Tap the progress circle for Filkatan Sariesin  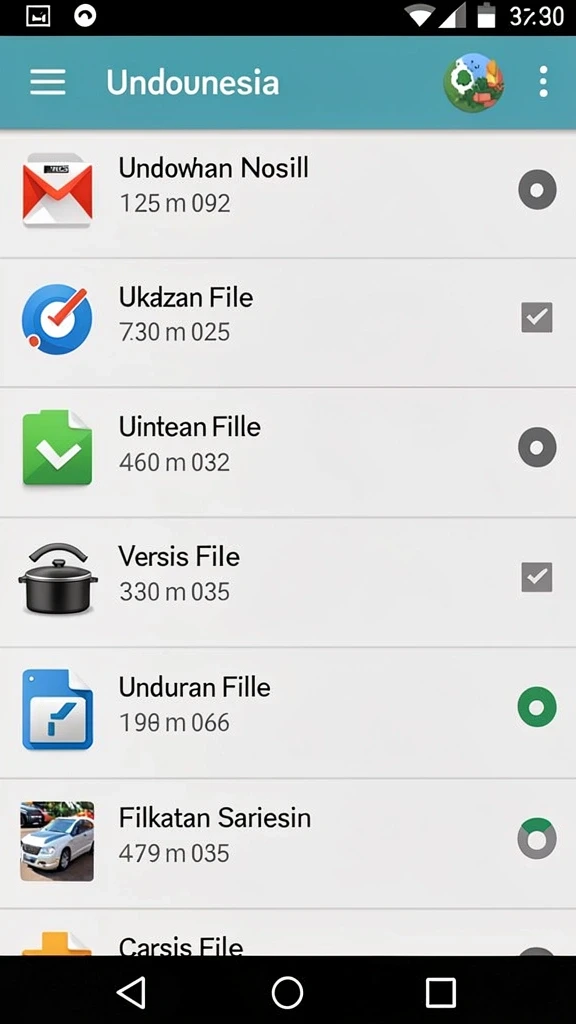click(x=537, y=838)
